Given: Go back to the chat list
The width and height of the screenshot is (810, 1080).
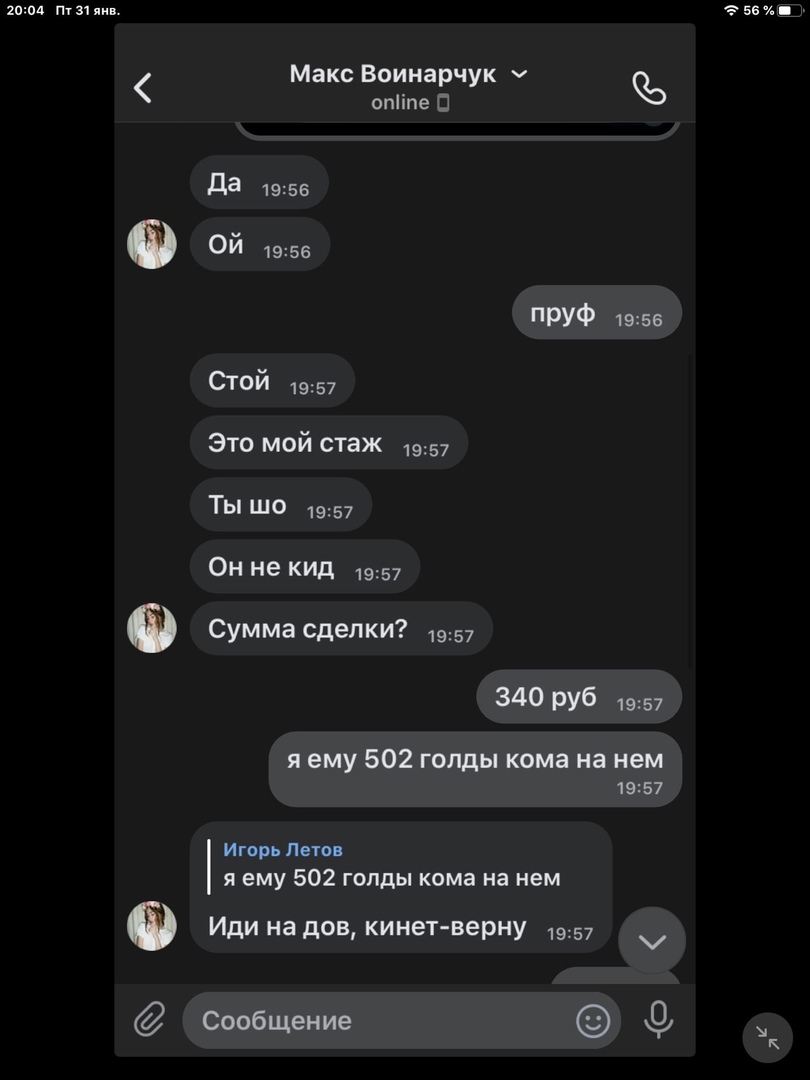Looking at the screenshot, I should (x=143, y=88).
